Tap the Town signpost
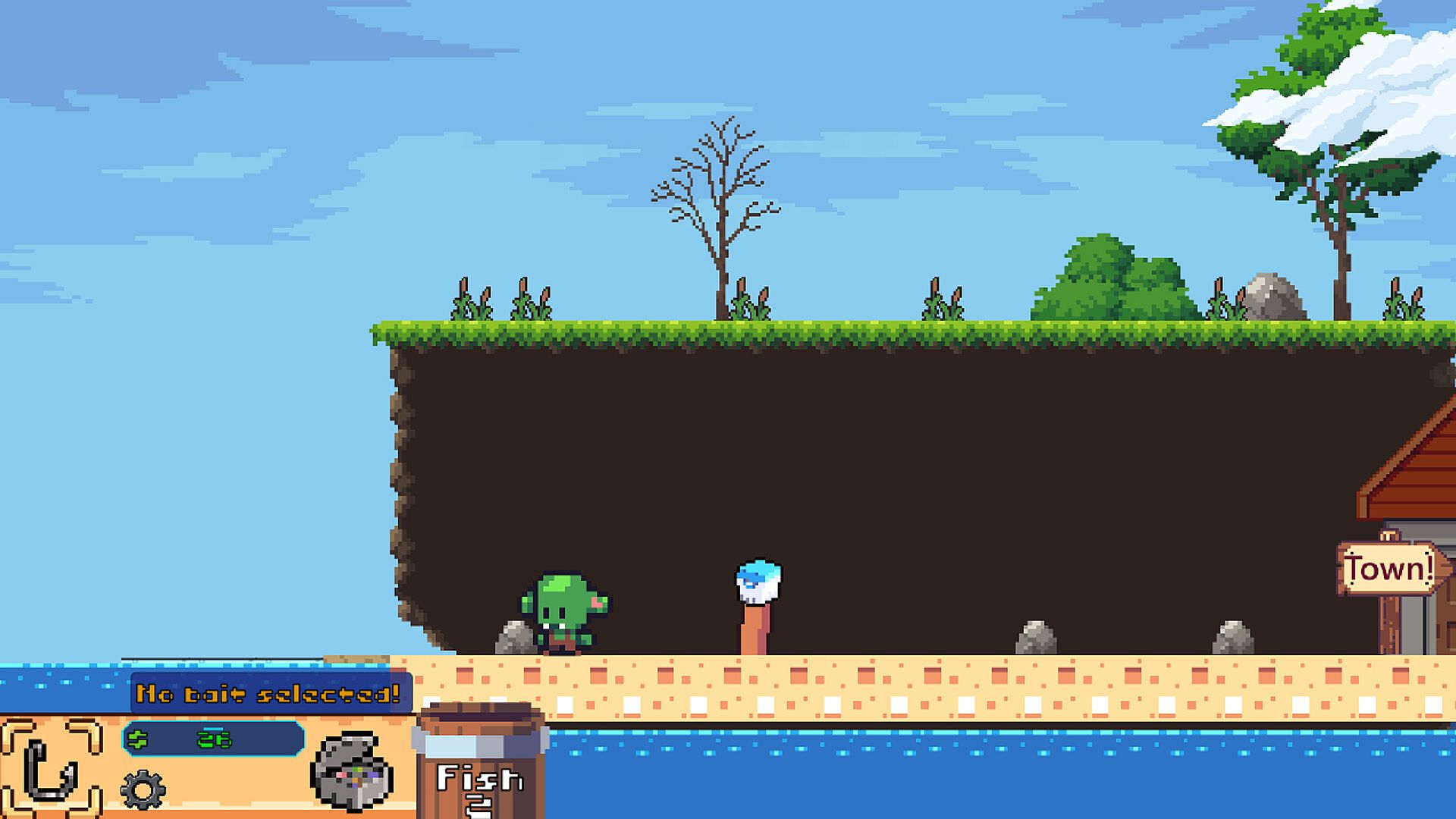Screen dimensions: 1456x819 pos(1389,569)
